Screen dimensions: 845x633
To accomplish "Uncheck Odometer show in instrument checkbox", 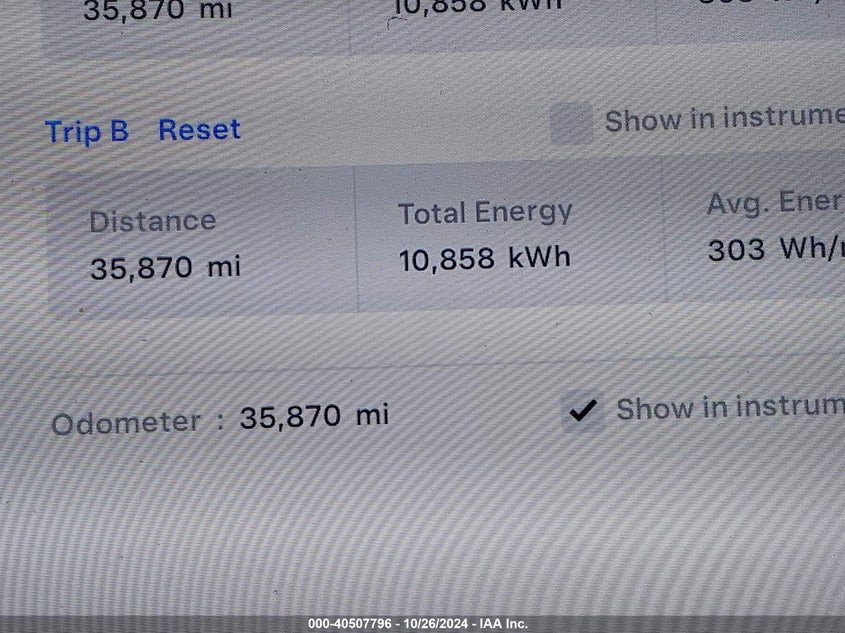I will pyautogui.click(x=583, y=410).
